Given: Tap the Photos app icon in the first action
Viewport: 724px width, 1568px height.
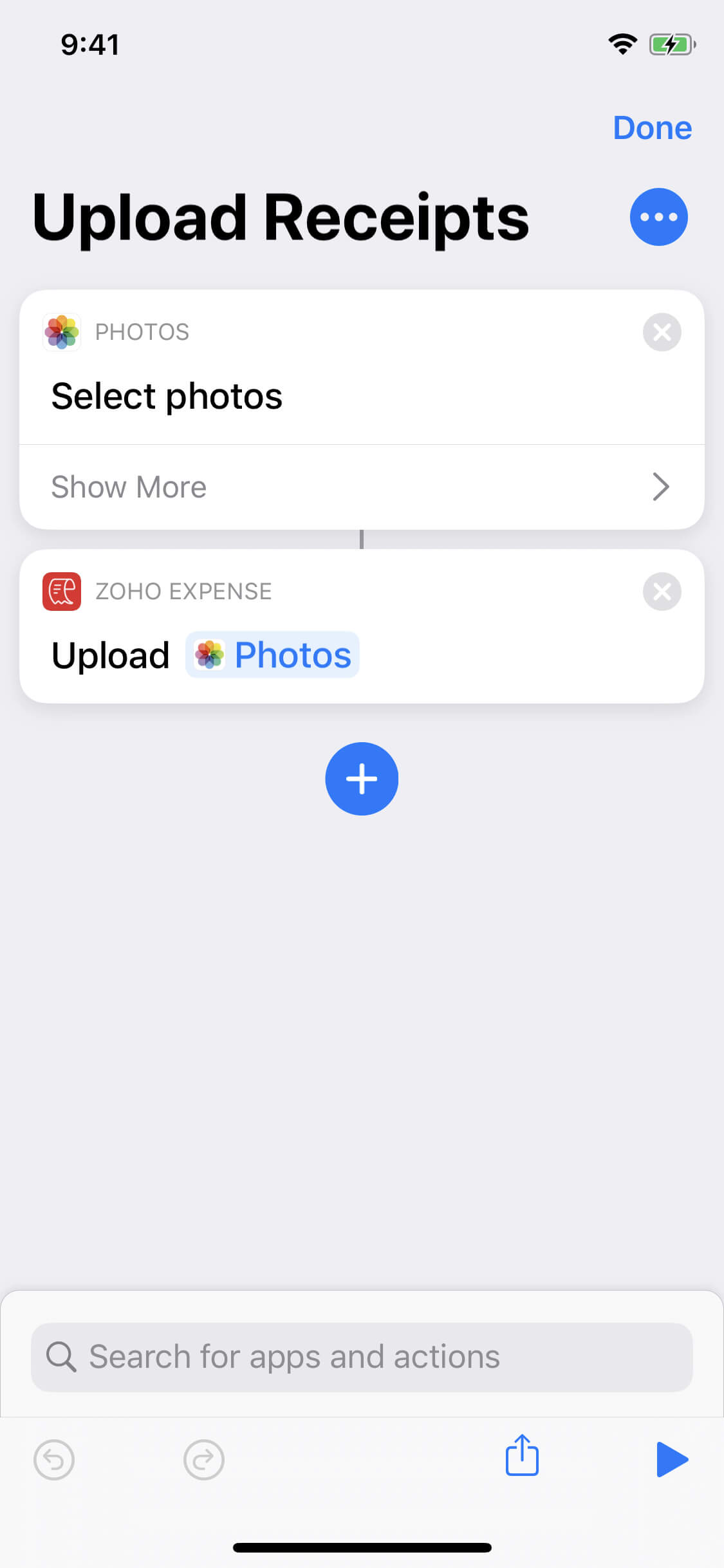Looking at the screenshot, I should click(61, 331).
